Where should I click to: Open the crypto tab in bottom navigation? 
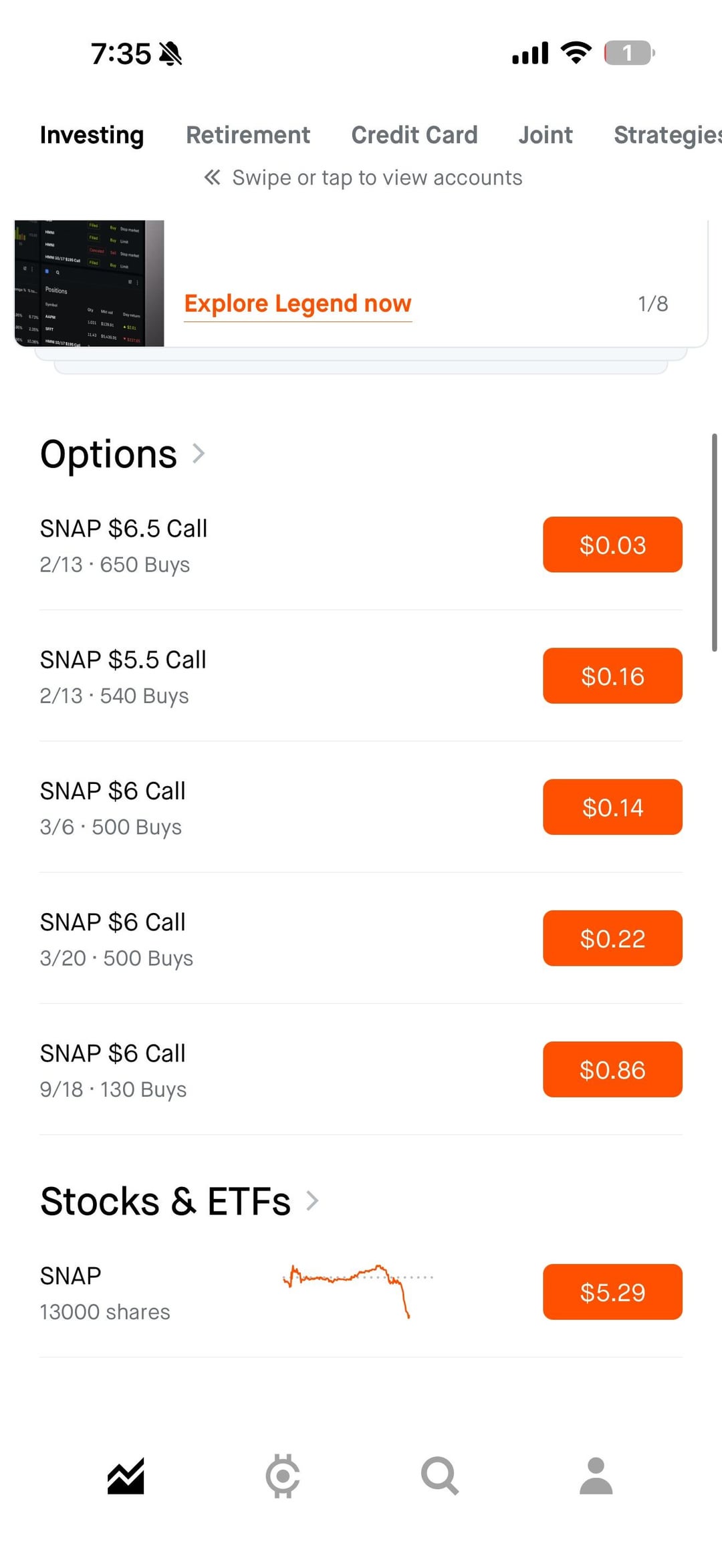coord(283,1476)
